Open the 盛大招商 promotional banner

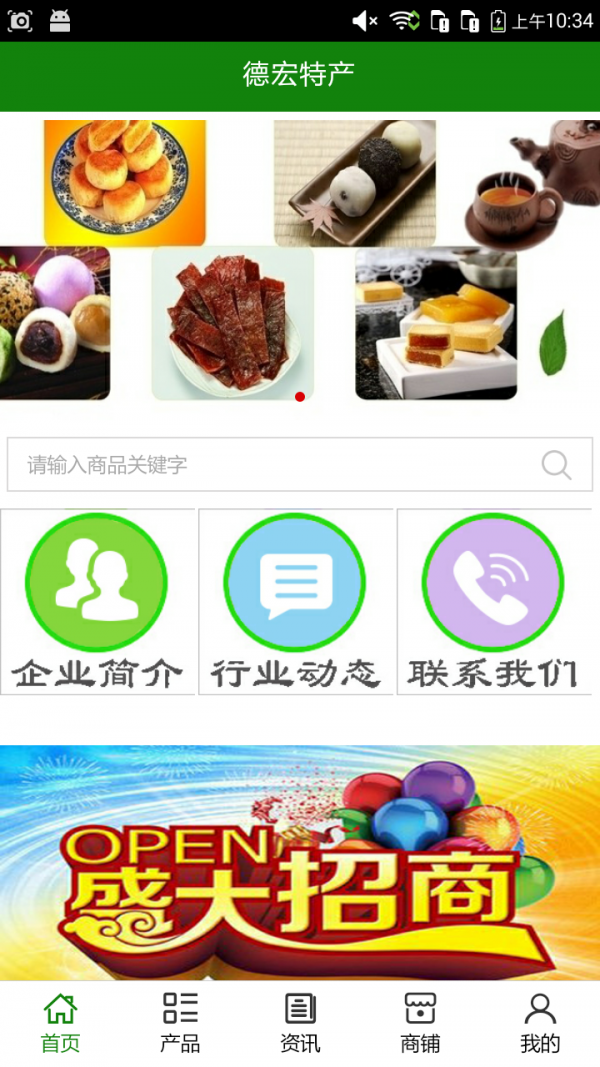point(300,862)
